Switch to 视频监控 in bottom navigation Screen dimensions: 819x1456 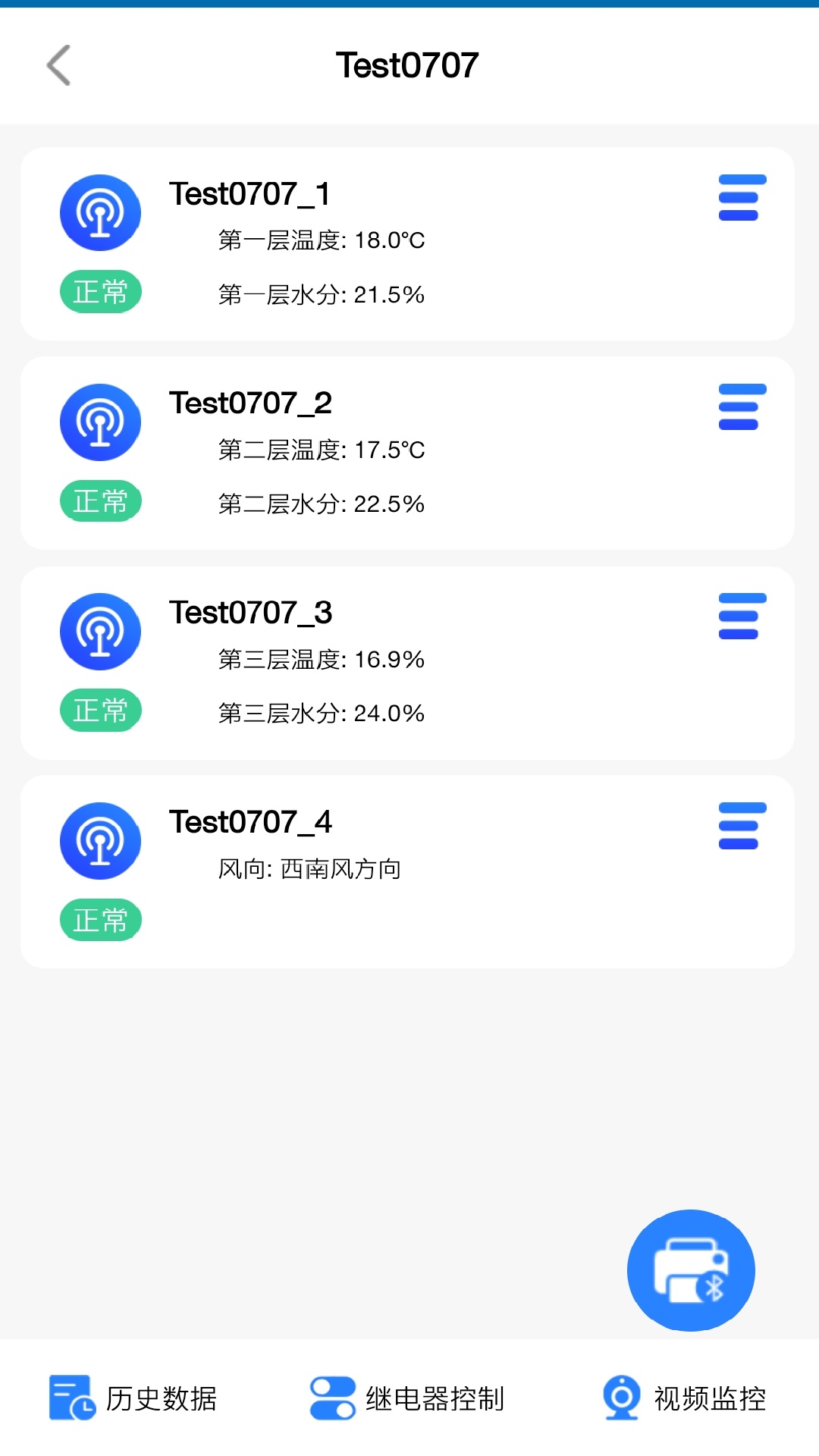click(709, 1399)
